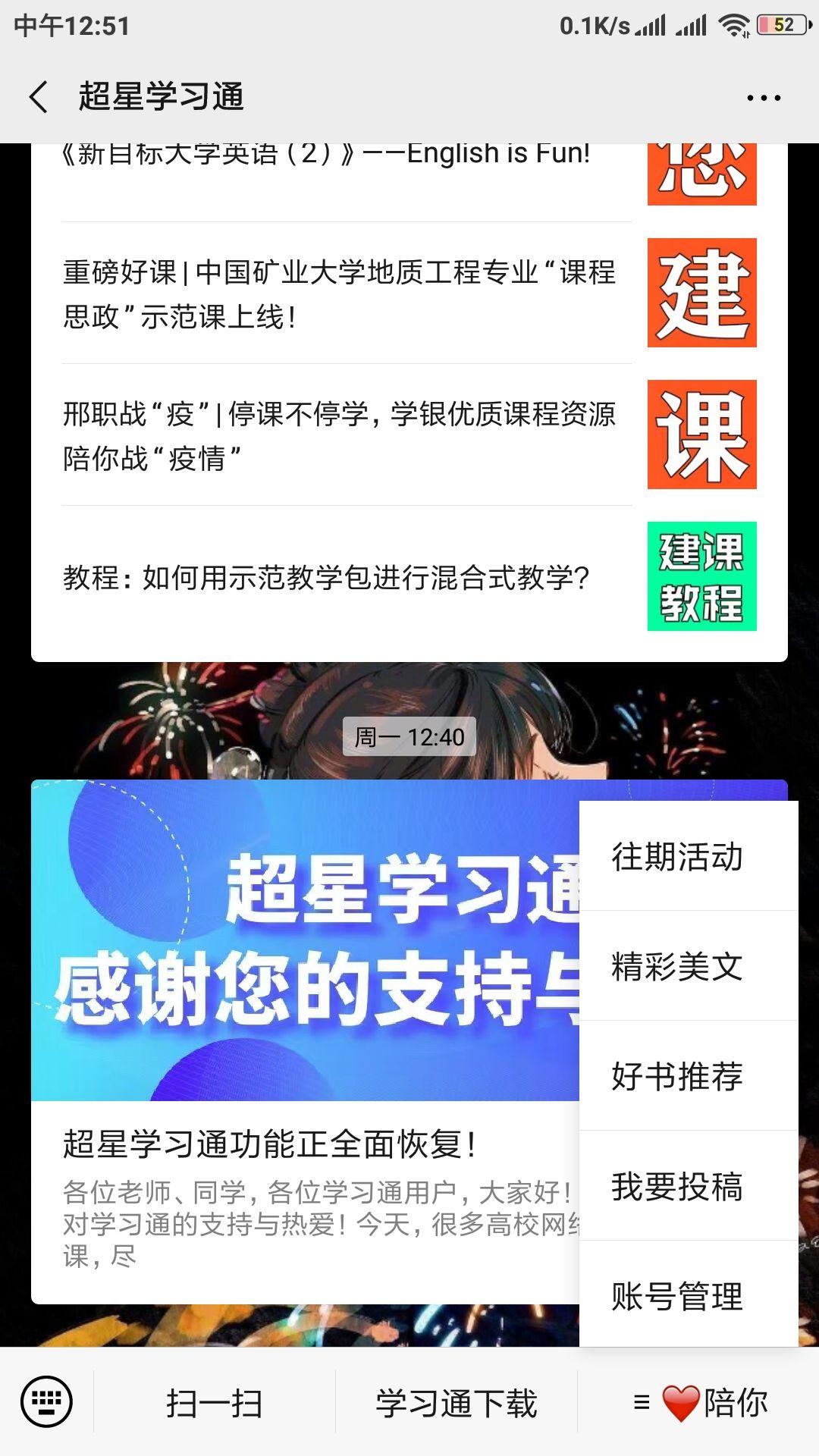
Task: Go back from 超星学习通 chat
Action: (x=39, y=97)
